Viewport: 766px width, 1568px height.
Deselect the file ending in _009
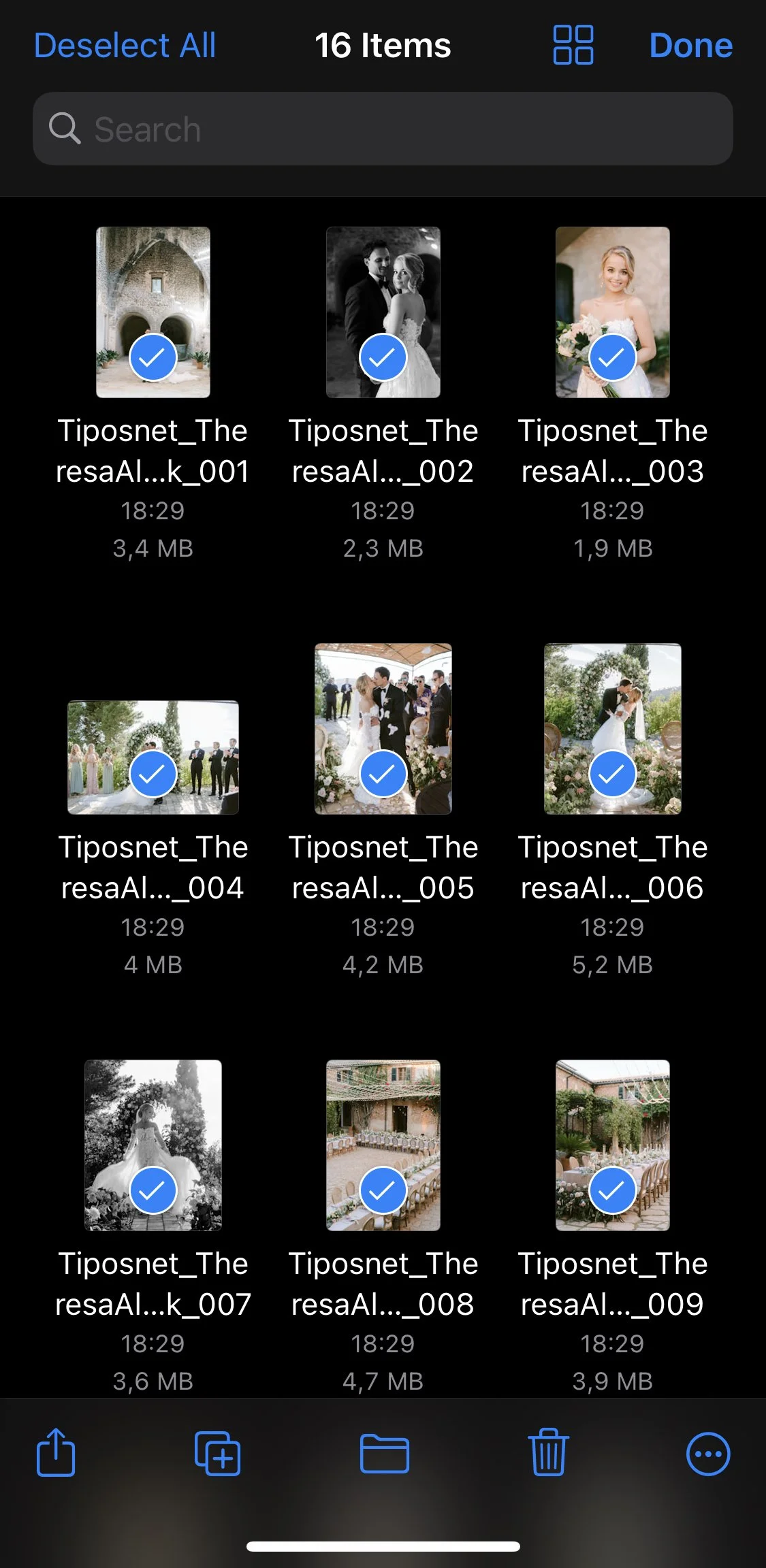click(x=613, y=1145)
